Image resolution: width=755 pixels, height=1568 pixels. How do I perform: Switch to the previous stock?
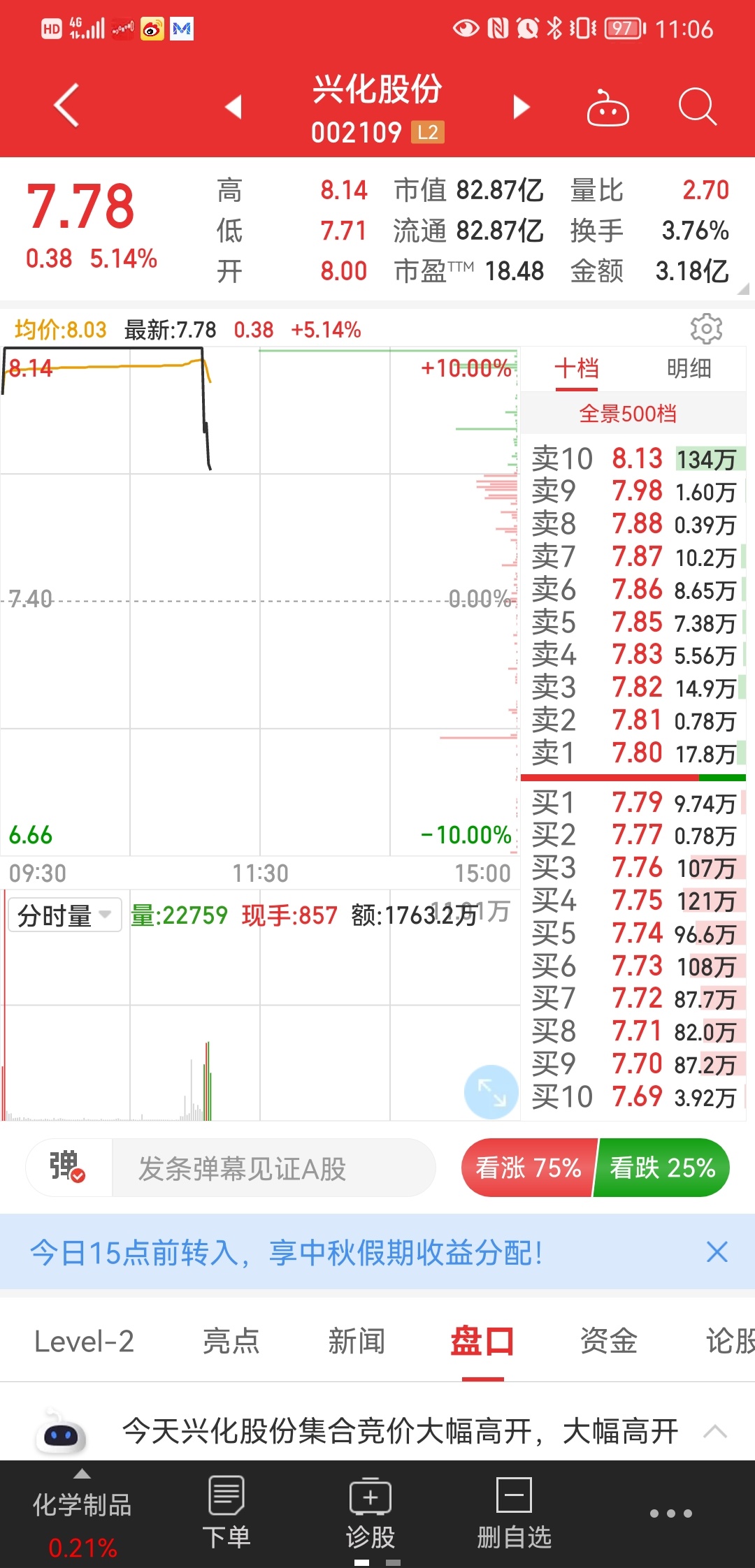[x=233, y=107]
